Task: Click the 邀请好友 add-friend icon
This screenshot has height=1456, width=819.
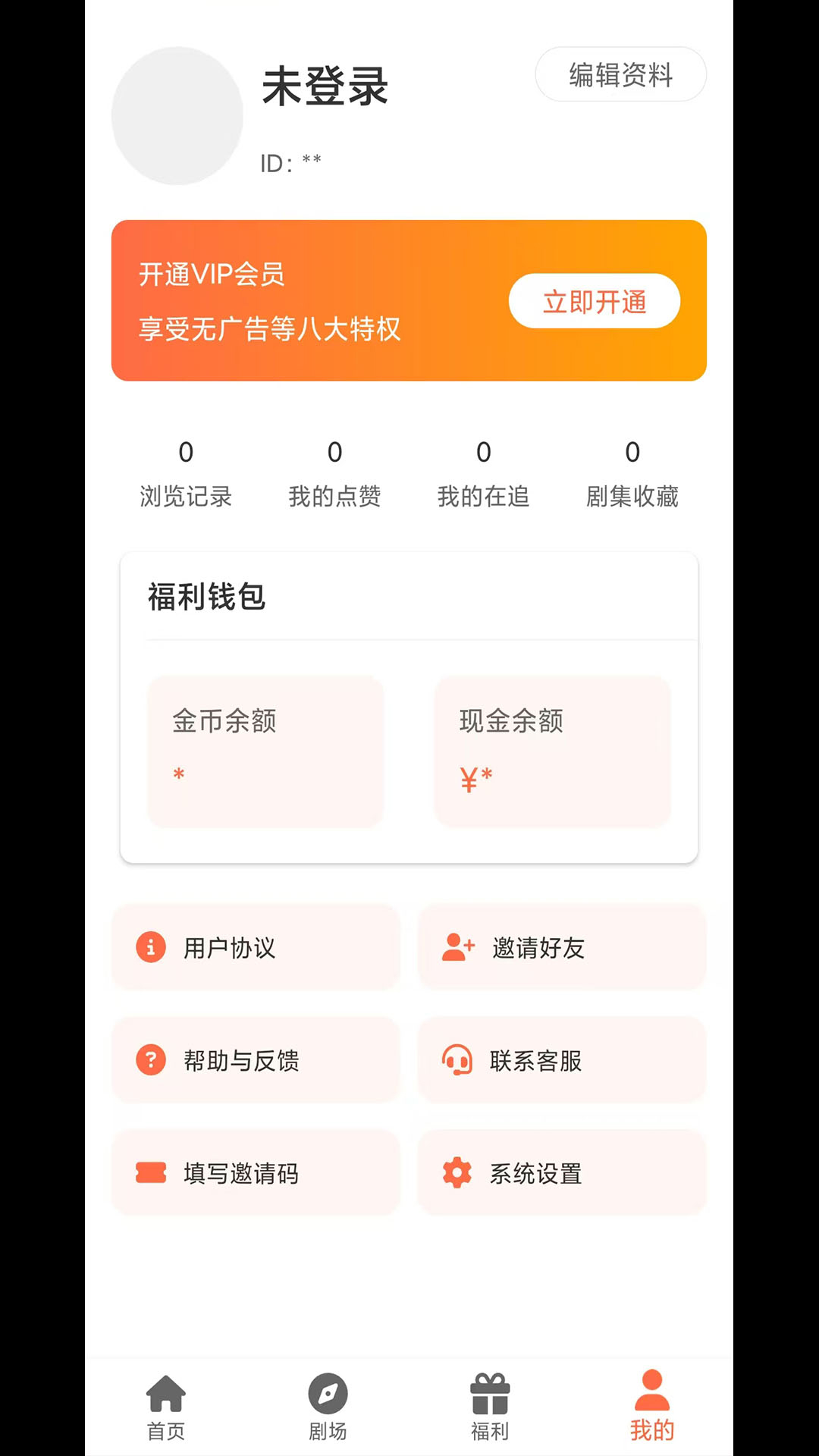Action: (x=457, y=947)
